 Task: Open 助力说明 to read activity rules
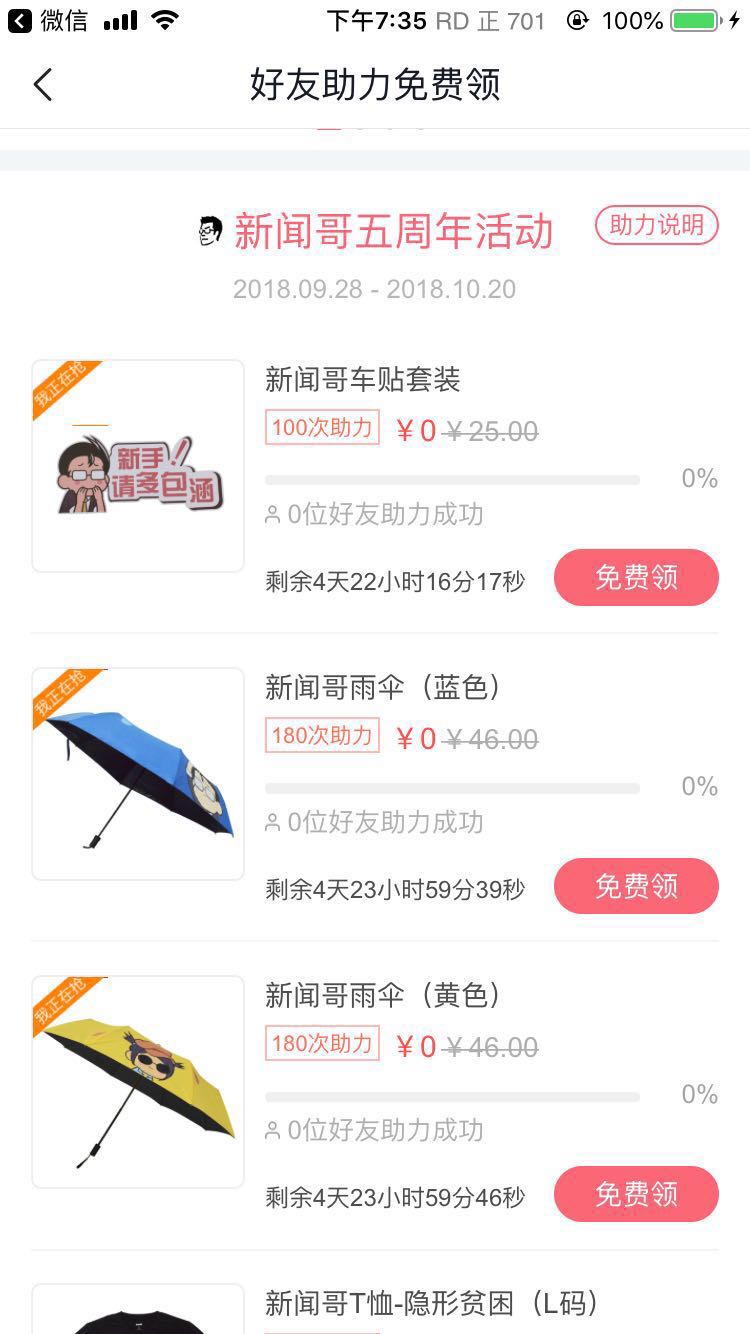click(656, 225)
